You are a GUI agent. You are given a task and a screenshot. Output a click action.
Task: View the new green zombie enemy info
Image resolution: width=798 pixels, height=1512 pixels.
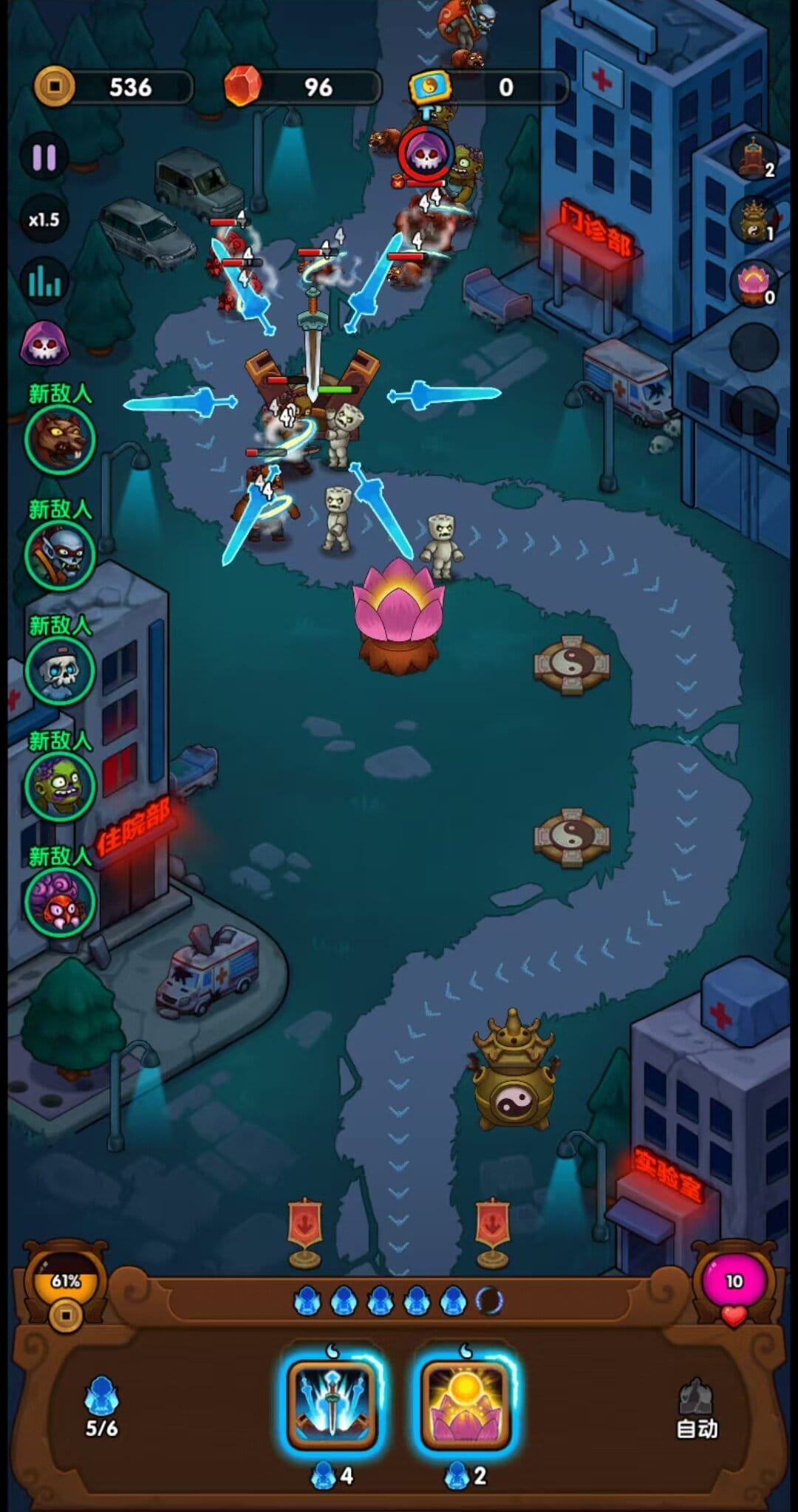point(60,785)
